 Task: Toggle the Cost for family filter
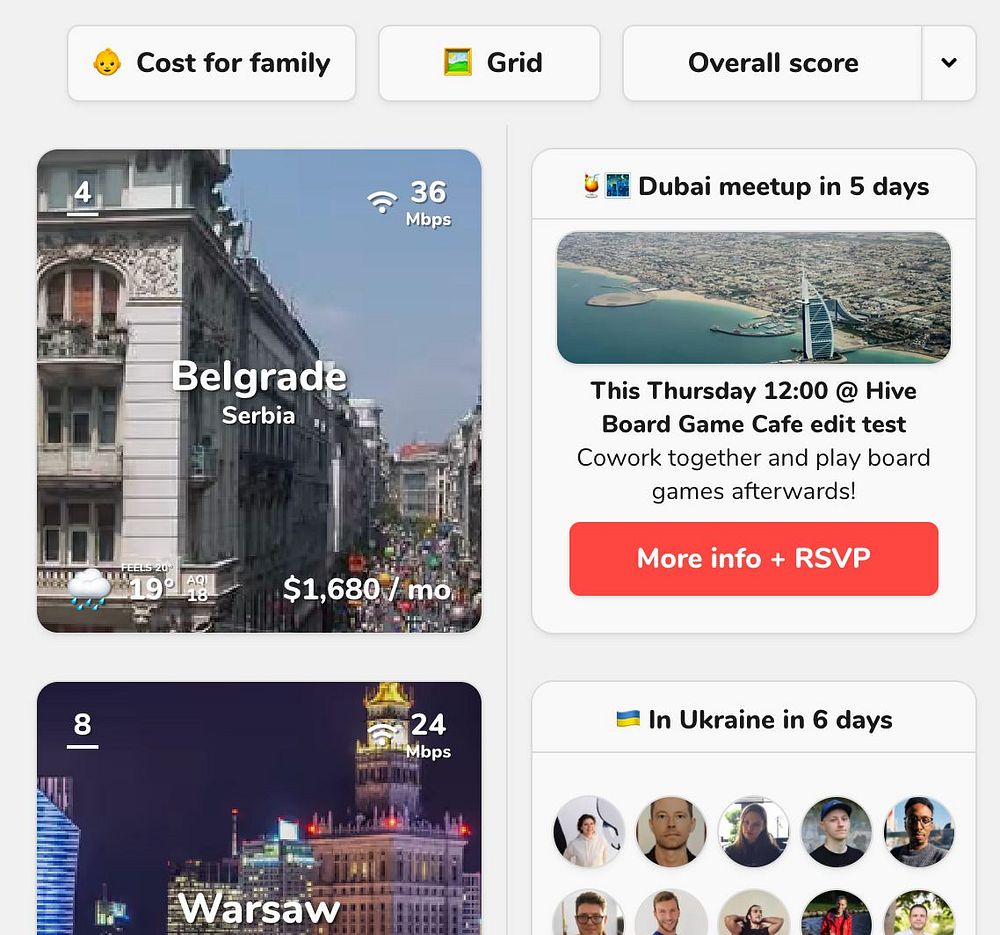point(211,63)
